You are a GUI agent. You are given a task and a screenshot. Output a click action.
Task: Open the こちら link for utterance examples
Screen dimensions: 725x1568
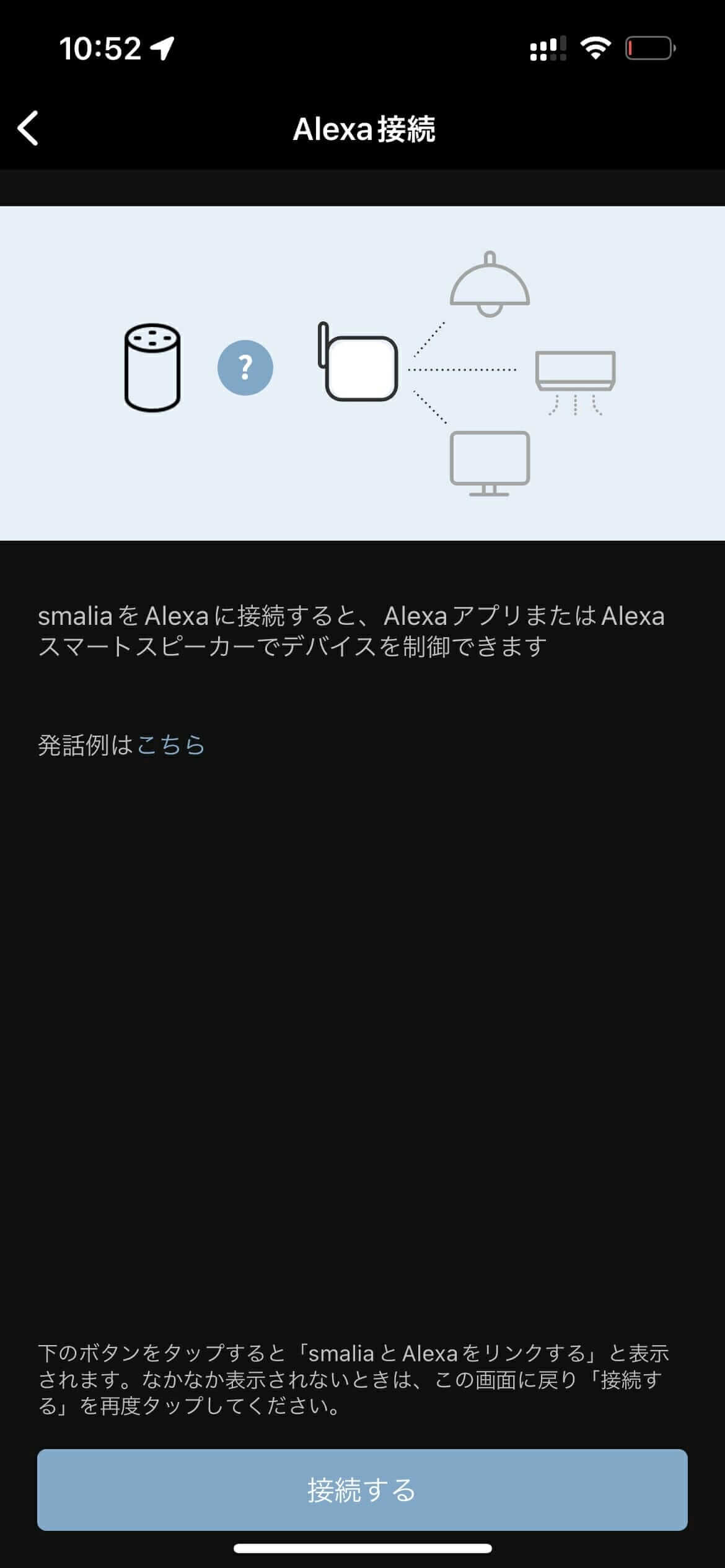coord(171,745)
